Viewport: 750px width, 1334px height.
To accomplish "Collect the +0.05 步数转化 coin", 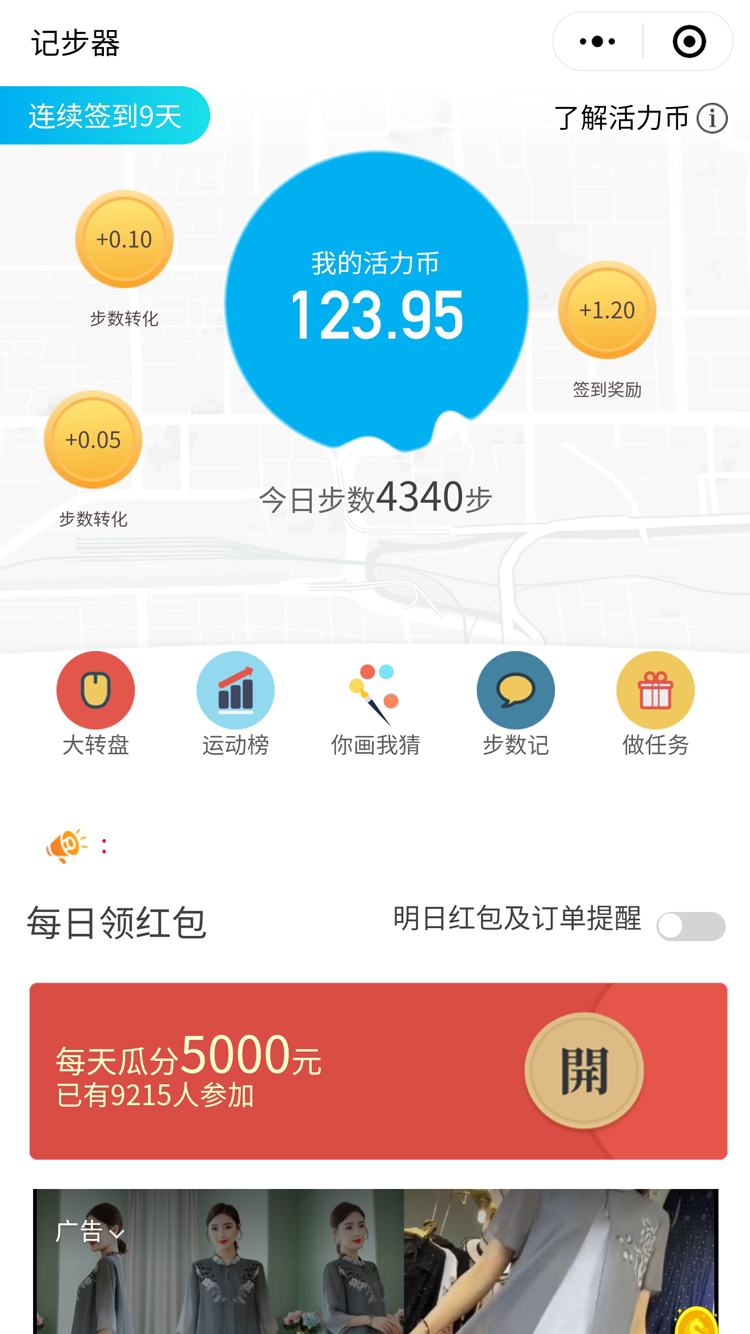I will pos(93,440).
